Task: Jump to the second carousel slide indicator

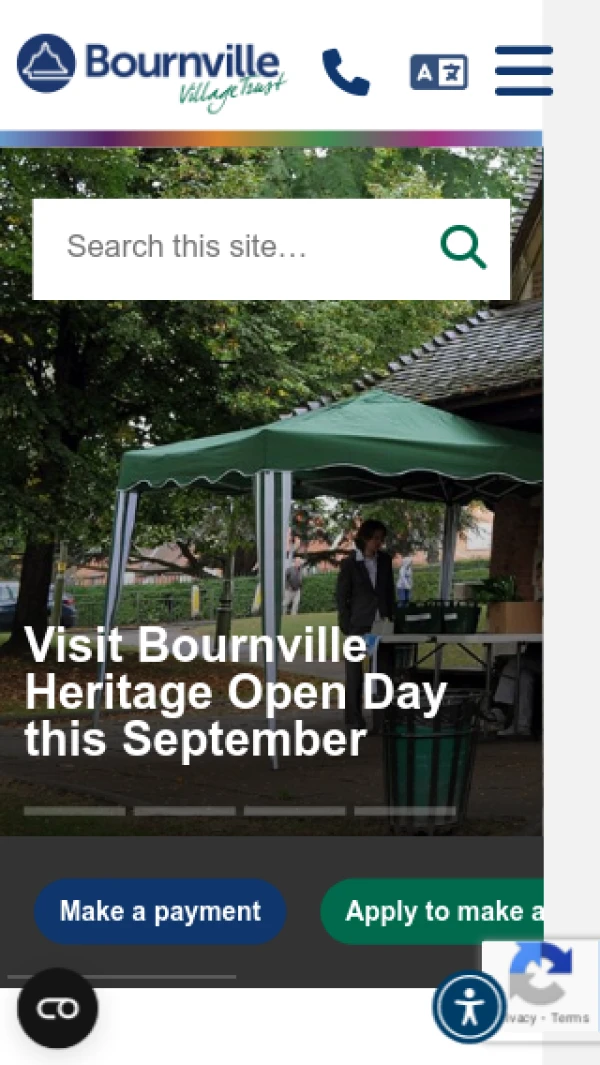Action: (x=185, y=811)
